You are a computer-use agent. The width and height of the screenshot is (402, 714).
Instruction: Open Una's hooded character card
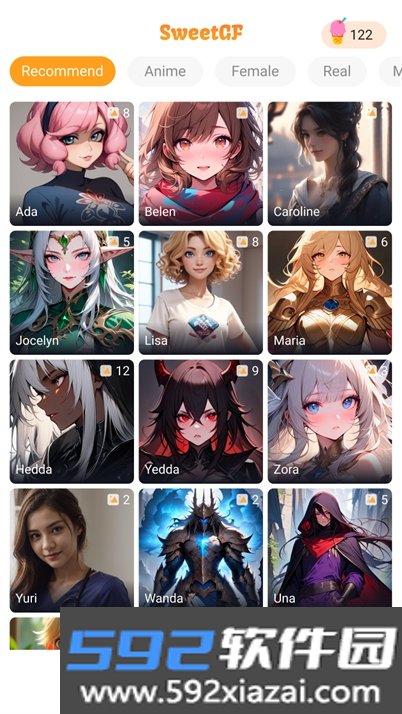click(x=330, y=548)
